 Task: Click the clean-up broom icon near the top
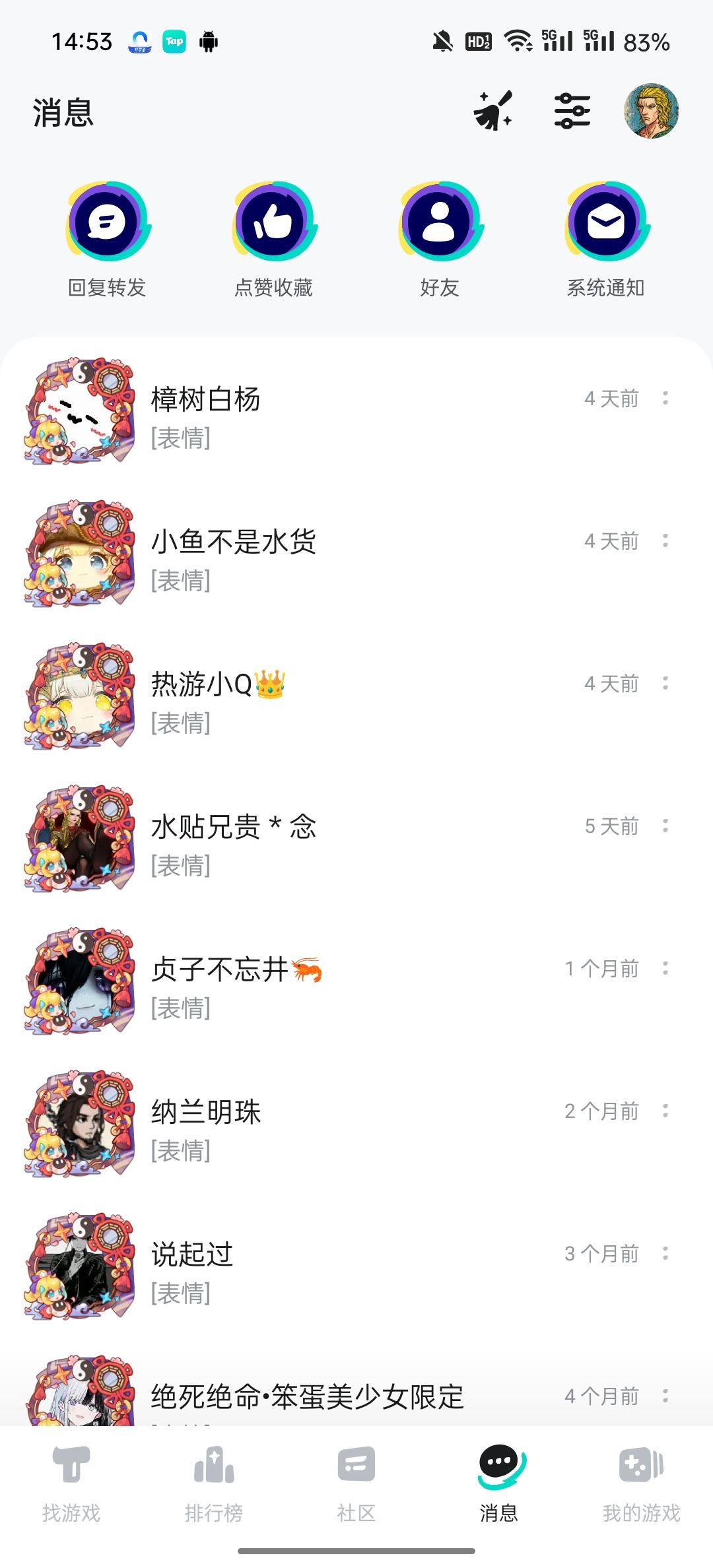pyautogui.click(x=494, y=111)
